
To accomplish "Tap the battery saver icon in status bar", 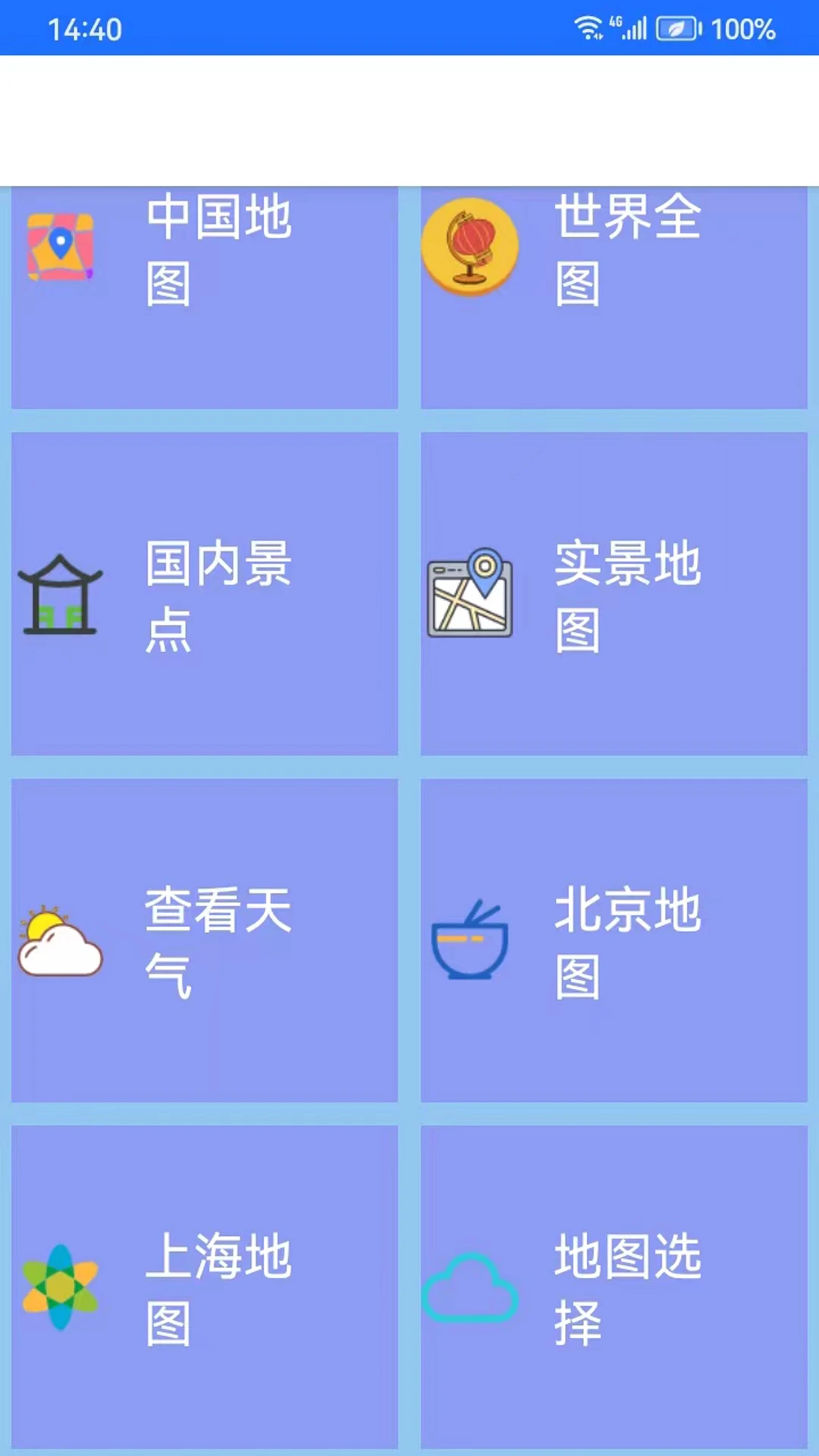I will (x=677, y=28).
